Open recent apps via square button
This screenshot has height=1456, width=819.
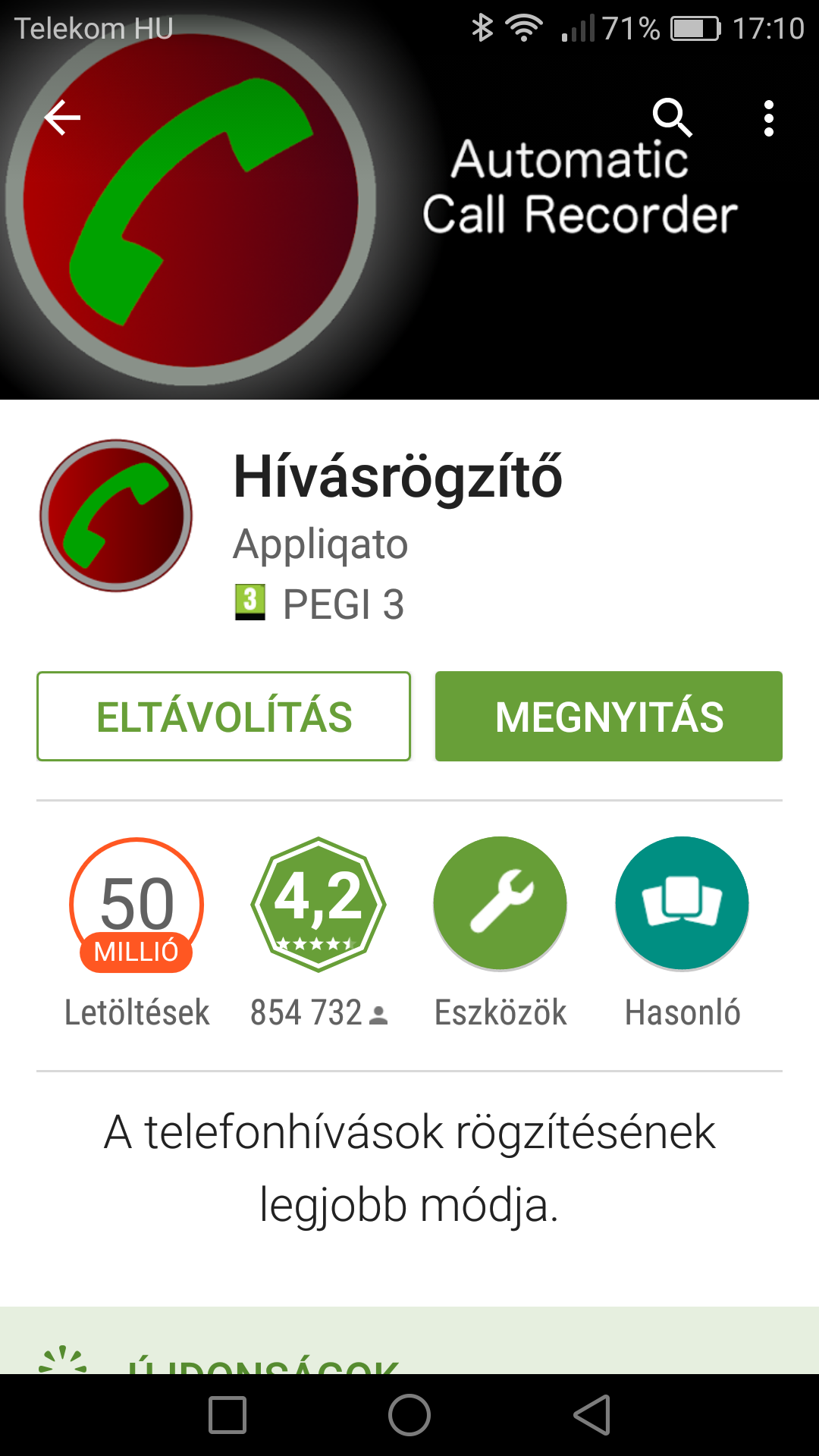(x=227, y=1415)
